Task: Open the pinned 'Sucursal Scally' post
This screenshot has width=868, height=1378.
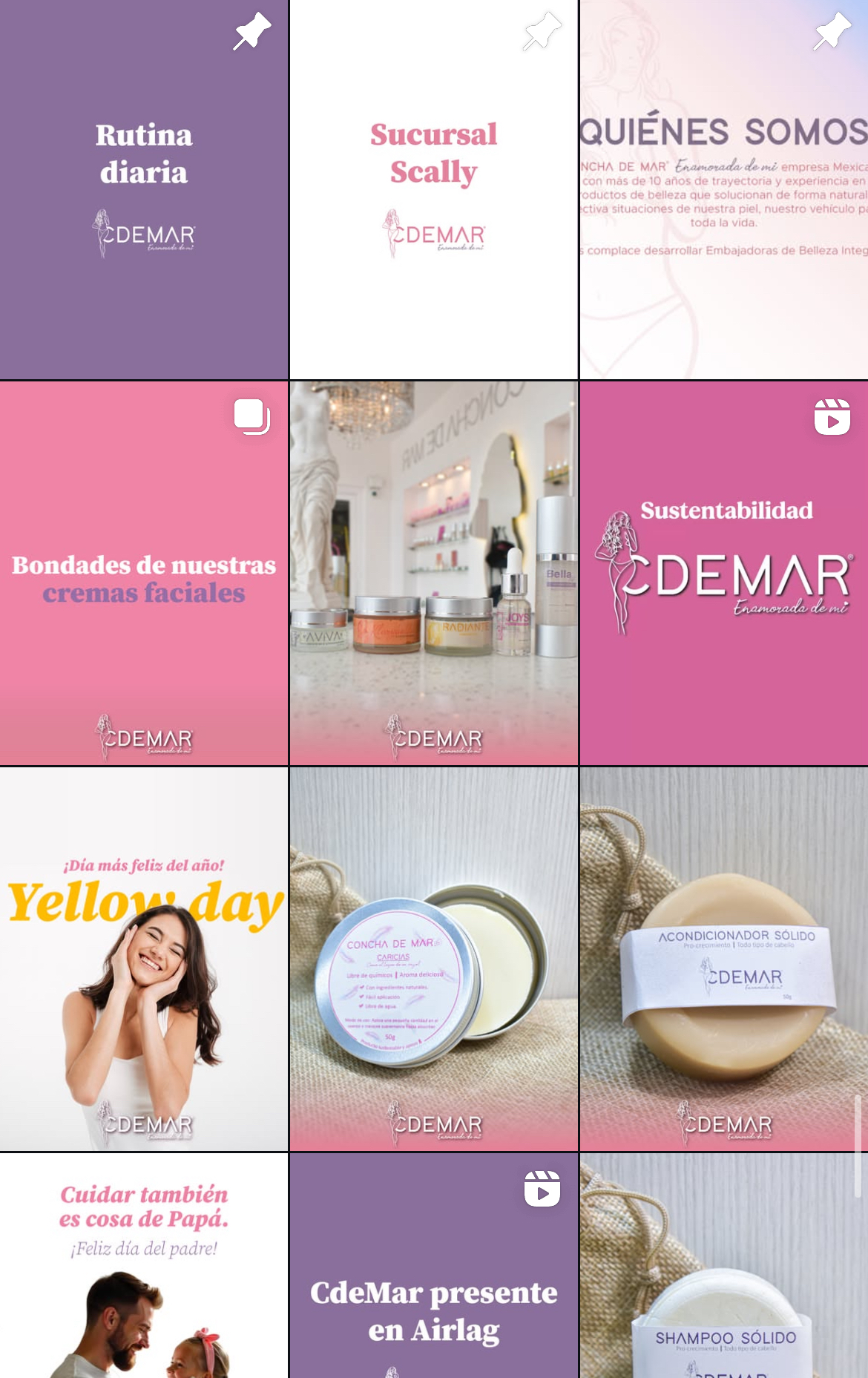Action: pos(433,190)
